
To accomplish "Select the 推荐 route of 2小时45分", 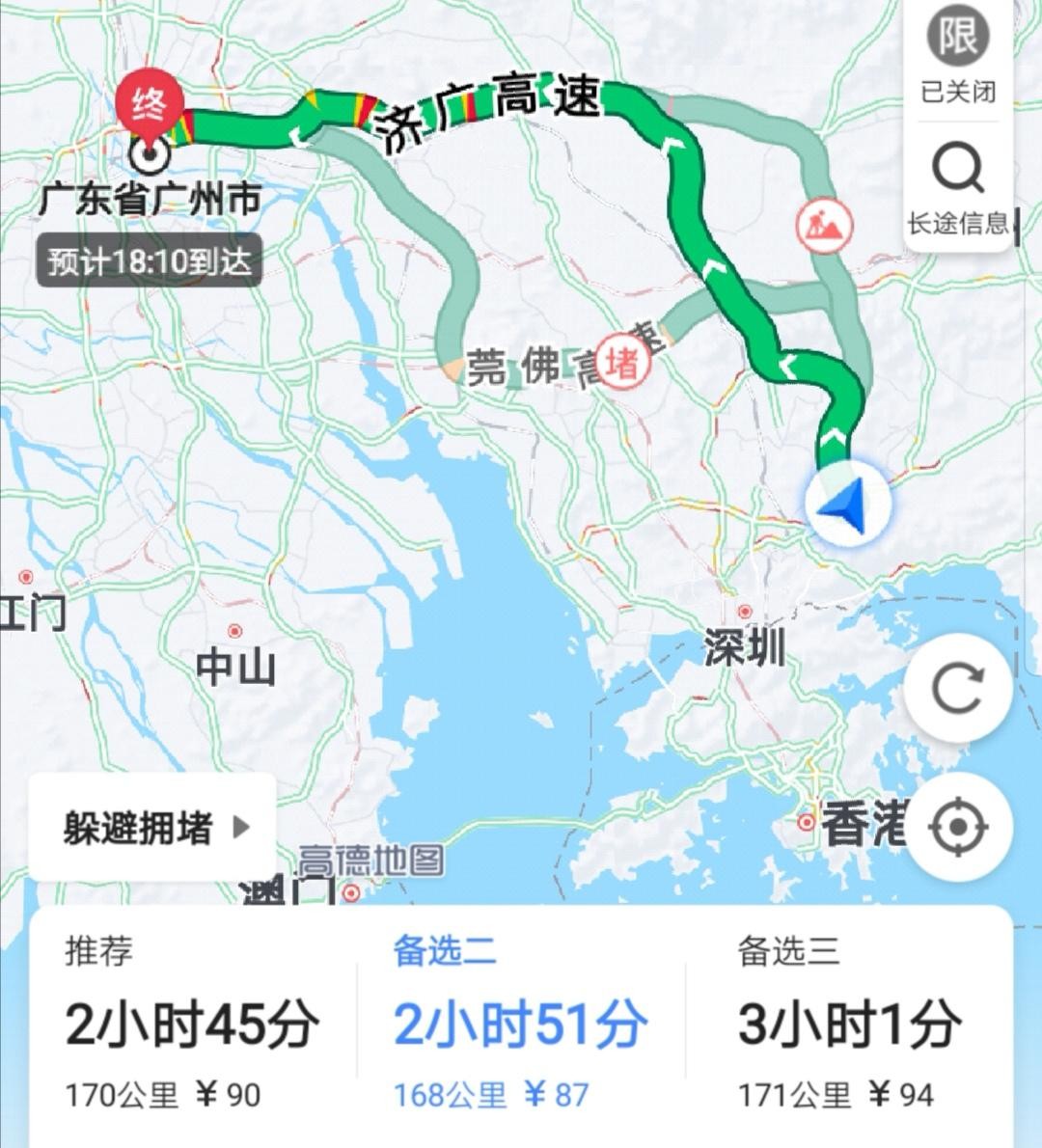I will [191, 1025].
